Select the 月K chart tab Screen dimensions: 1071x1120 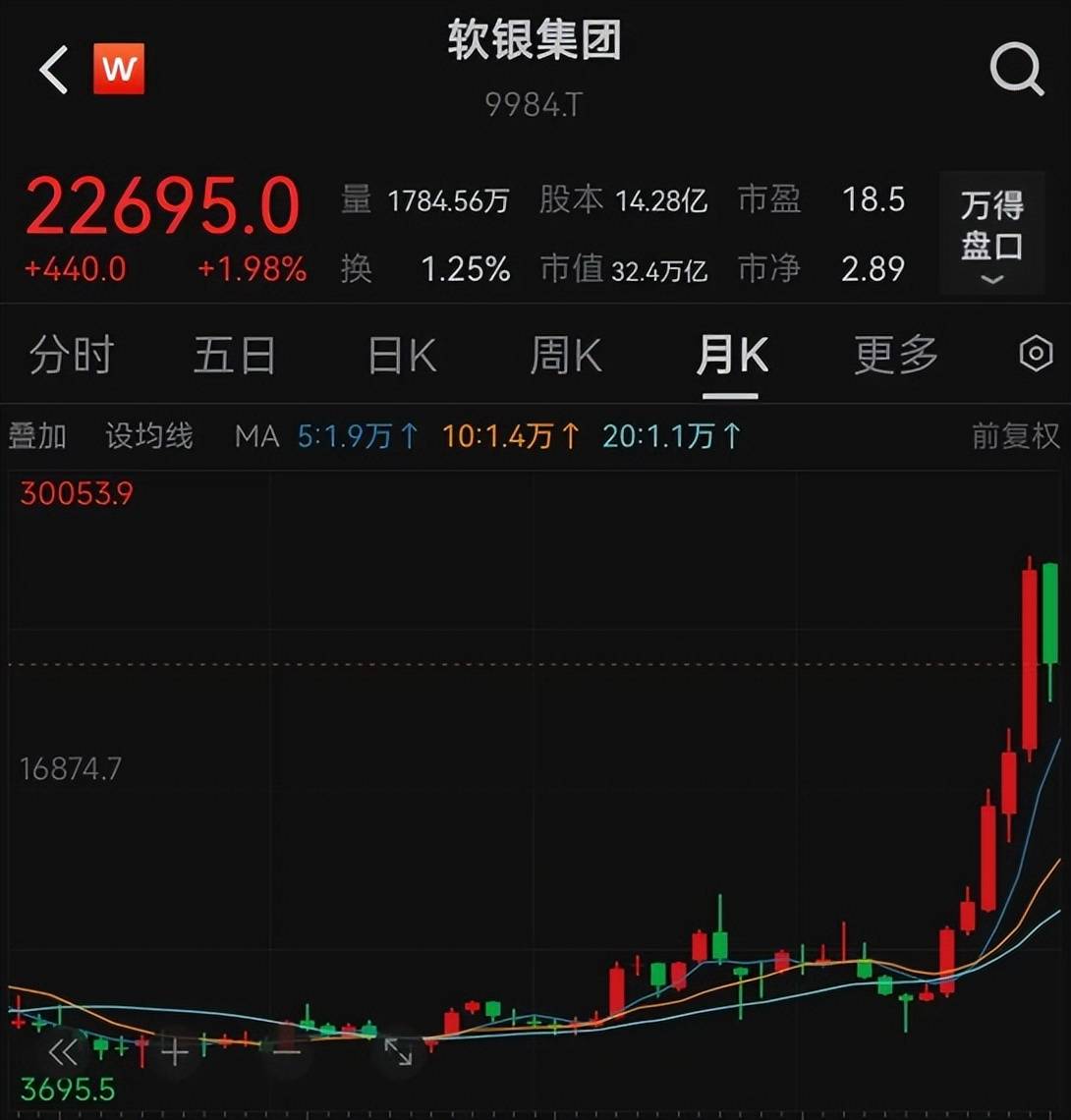point(731,355)
